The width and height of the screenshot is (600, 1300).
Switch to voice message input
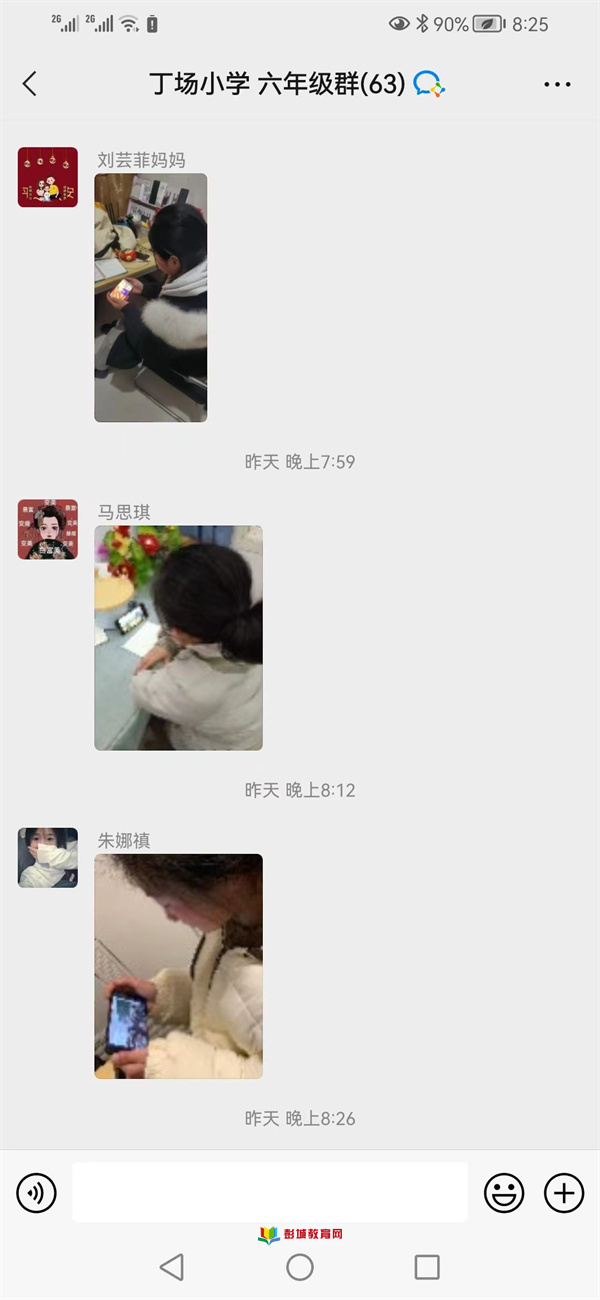click(37, 1192)
